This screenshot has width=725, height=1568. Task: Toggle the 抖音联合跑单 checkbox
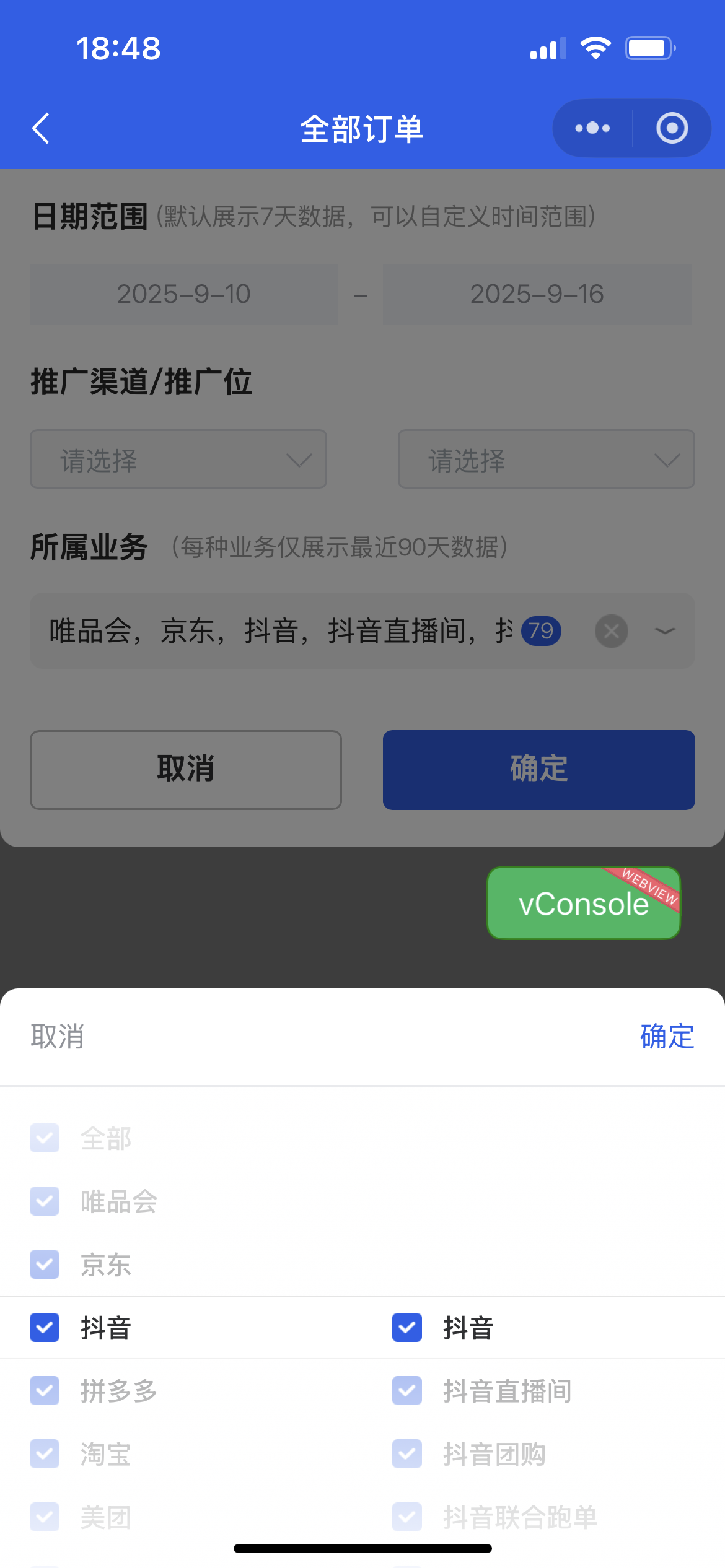[407, 1517]
